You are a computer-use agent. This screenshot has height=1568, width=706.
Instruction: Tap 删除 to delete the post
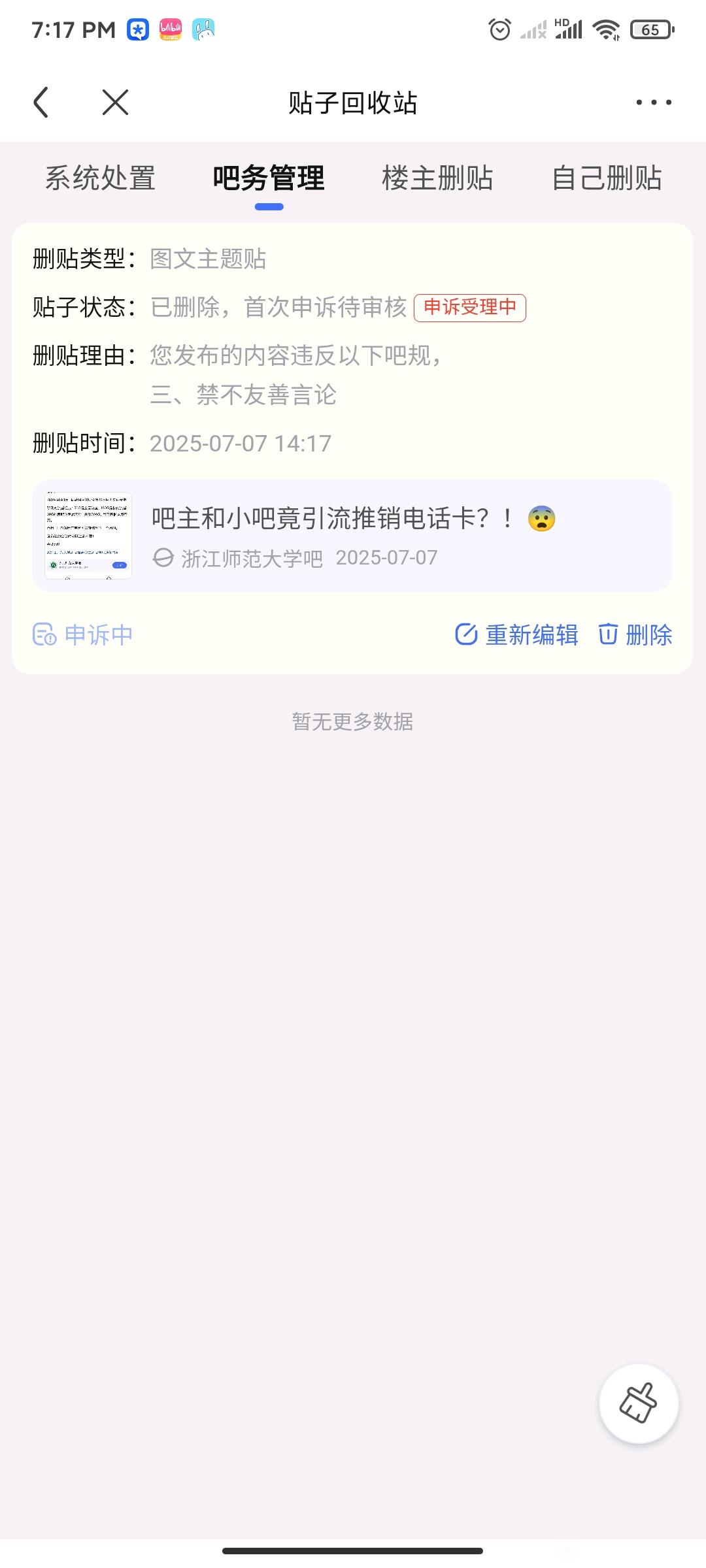pyautogui.click(x=635, y=634)
